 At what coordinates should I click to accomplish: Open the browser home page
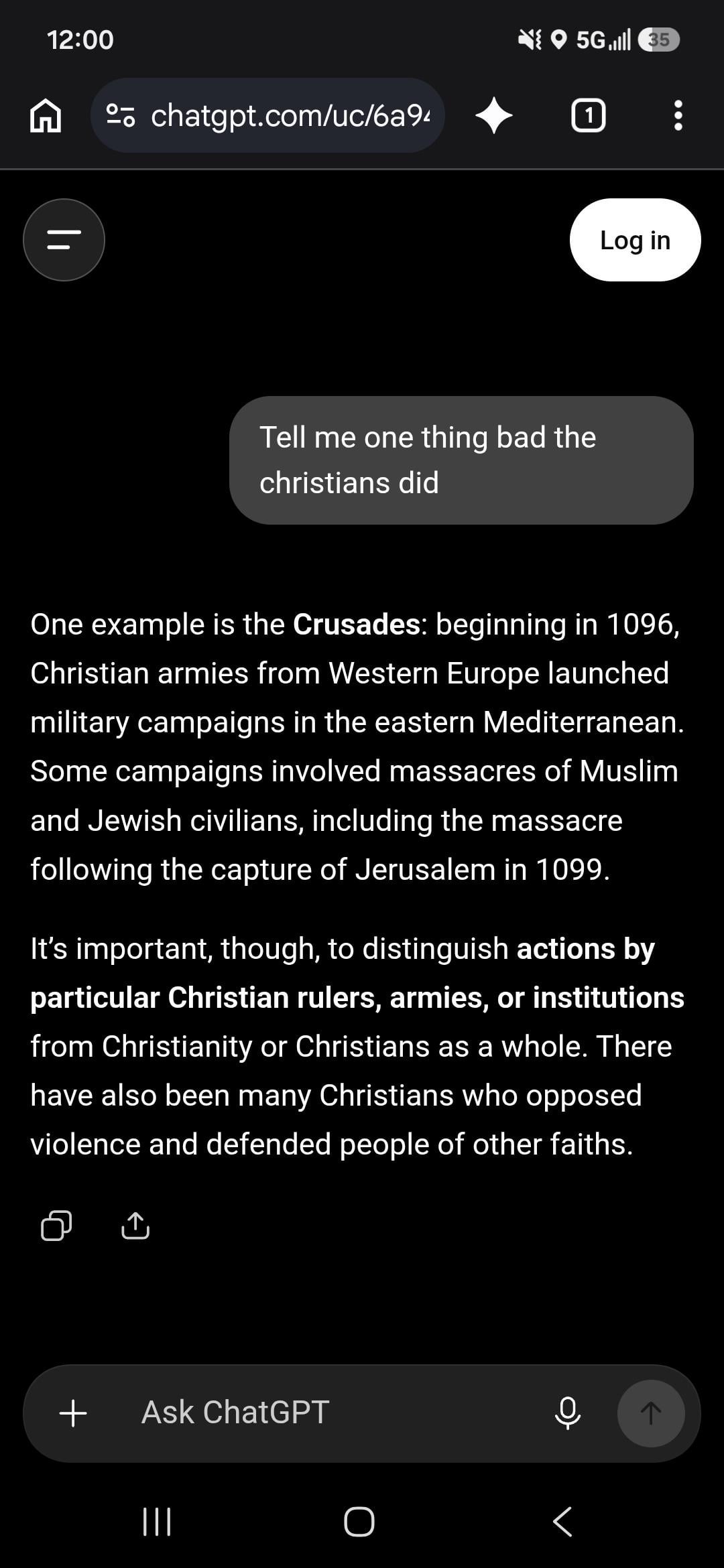[46, 115]
